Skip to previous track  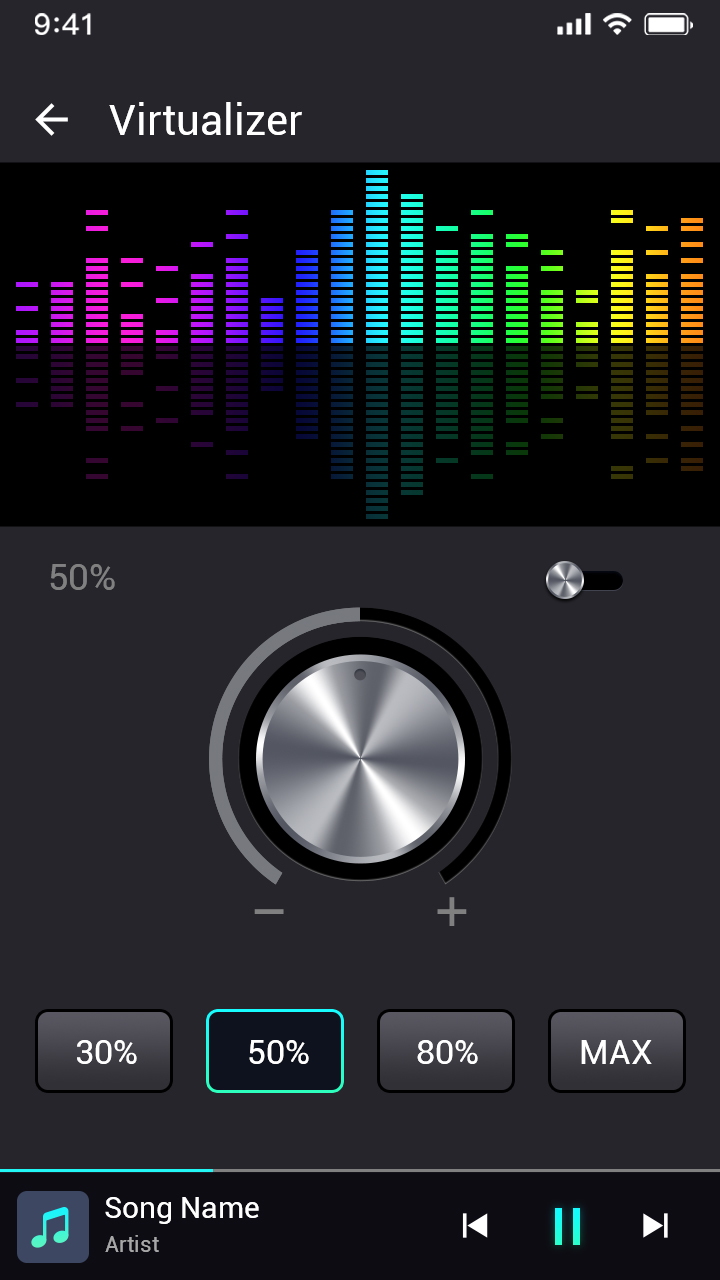point(475,1225)
